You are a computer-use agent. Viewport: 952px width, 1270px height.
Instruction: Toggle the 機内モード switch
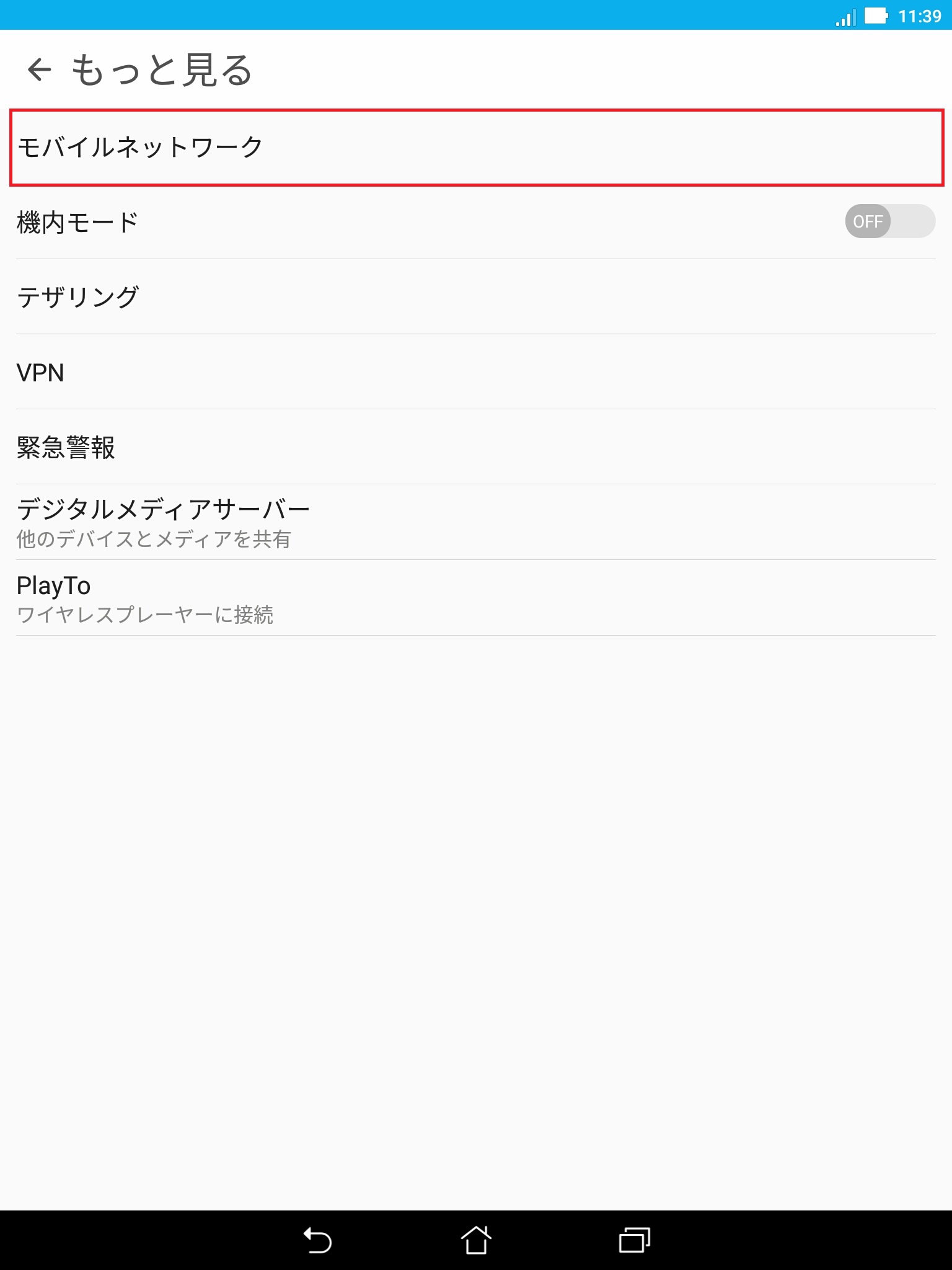pos(889,221)
